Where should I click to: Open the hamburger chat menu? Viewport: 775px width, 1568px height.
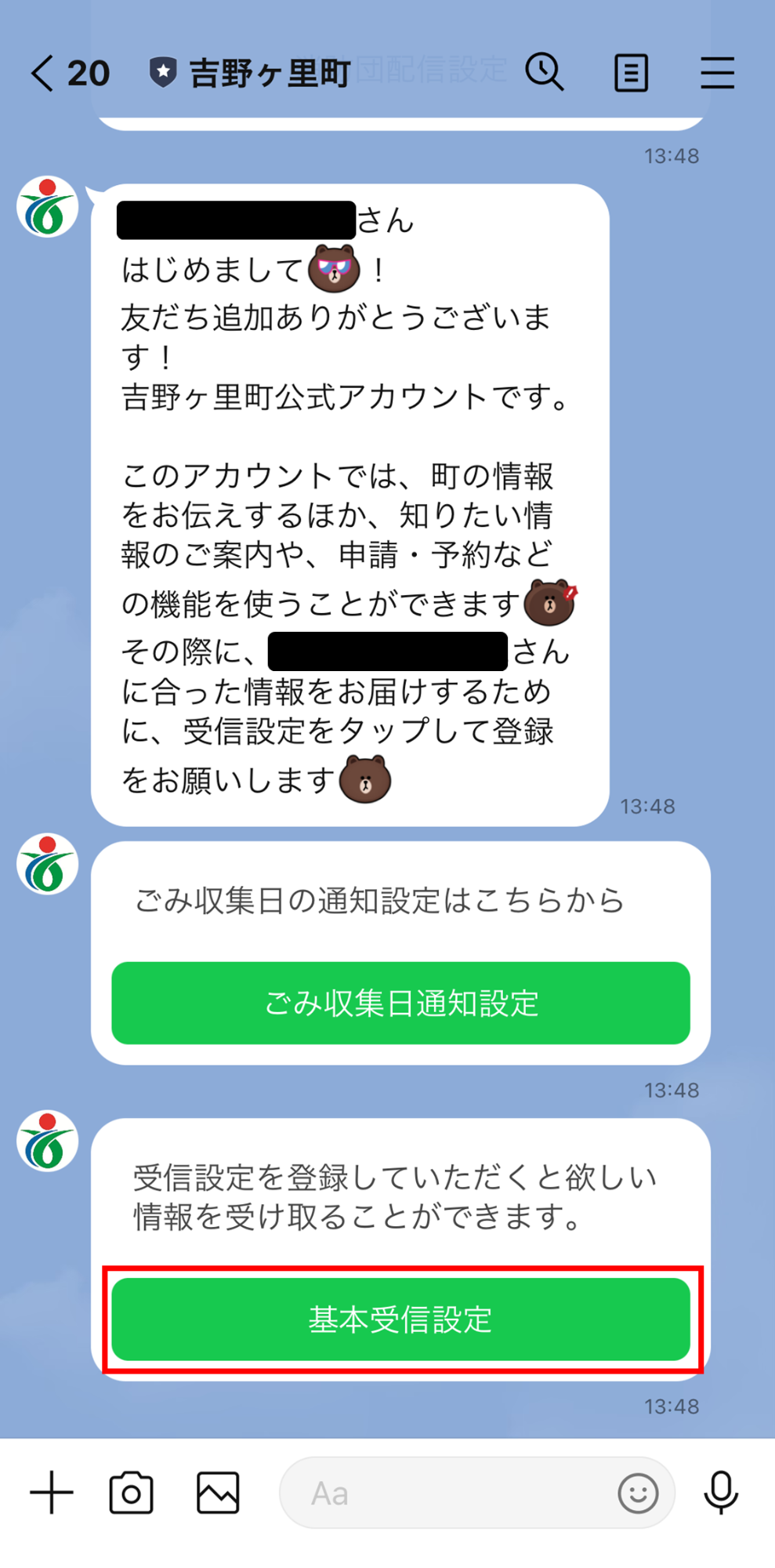tap(717, 73)
